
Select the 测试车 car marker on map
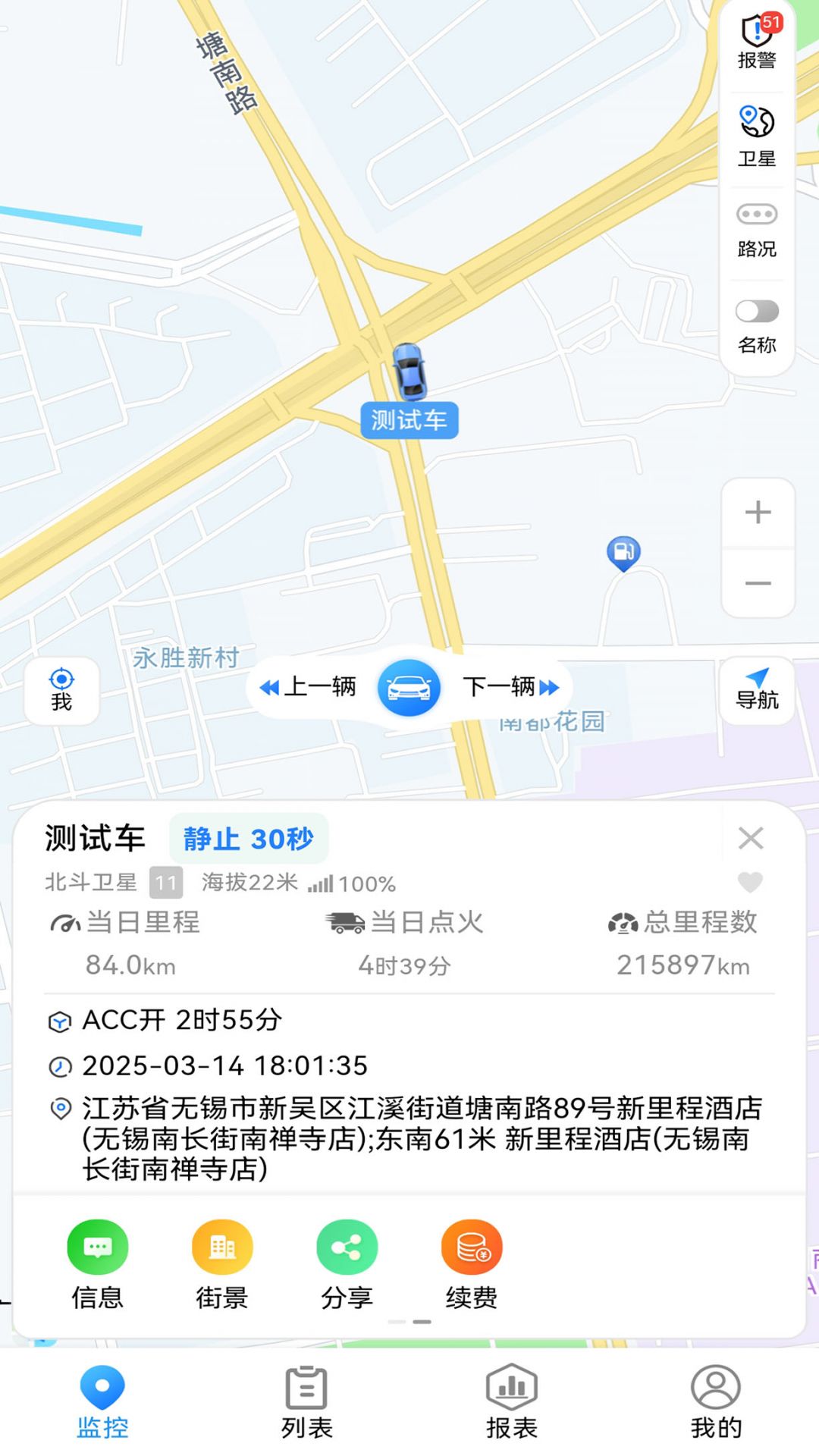(409, 373)
